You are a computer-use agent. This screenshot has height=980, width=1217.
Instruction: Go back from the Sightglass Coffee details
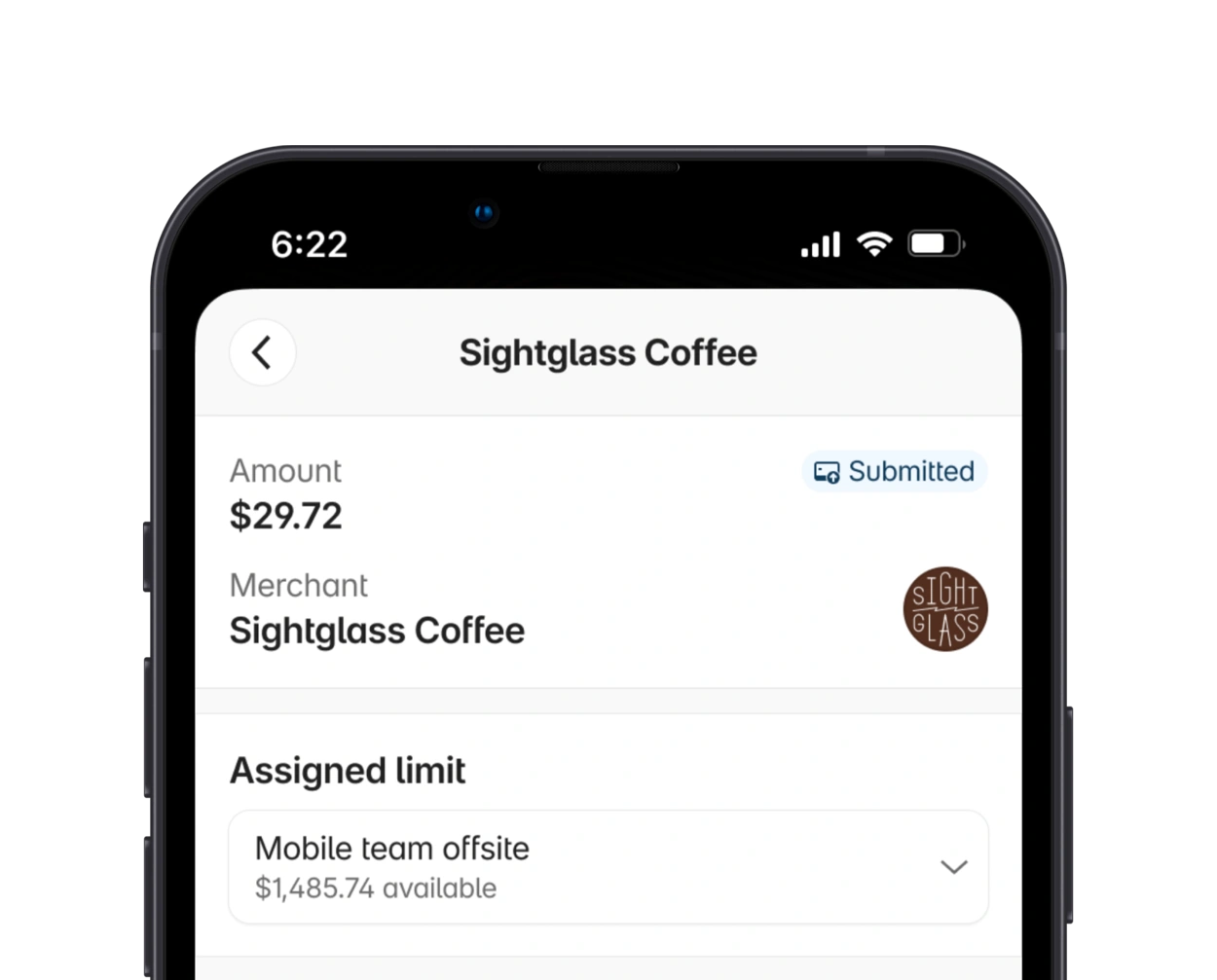point(262,352)
